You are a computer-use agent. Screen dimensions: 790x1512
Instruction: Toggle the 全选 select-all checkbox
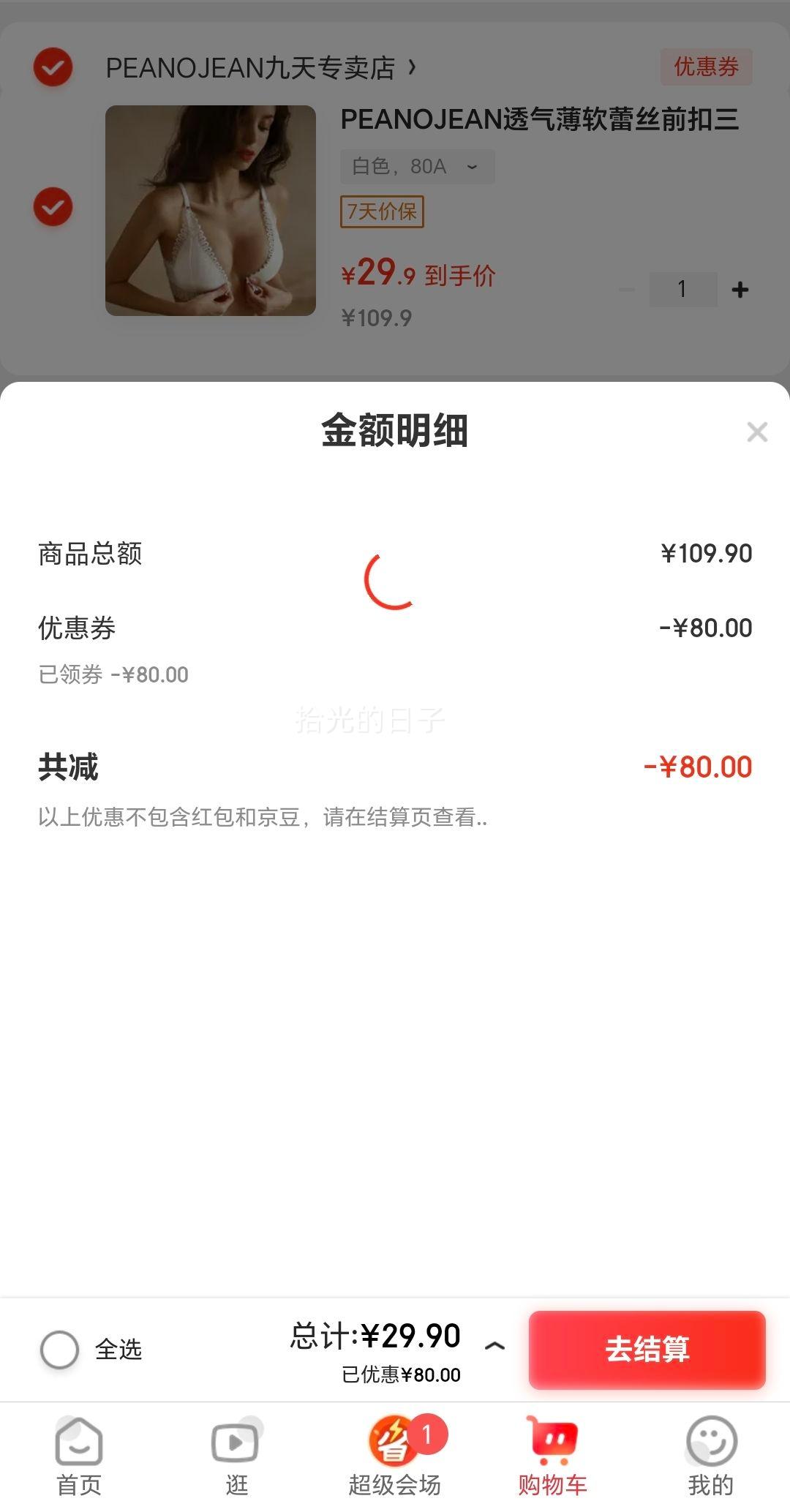point(60,1350)
